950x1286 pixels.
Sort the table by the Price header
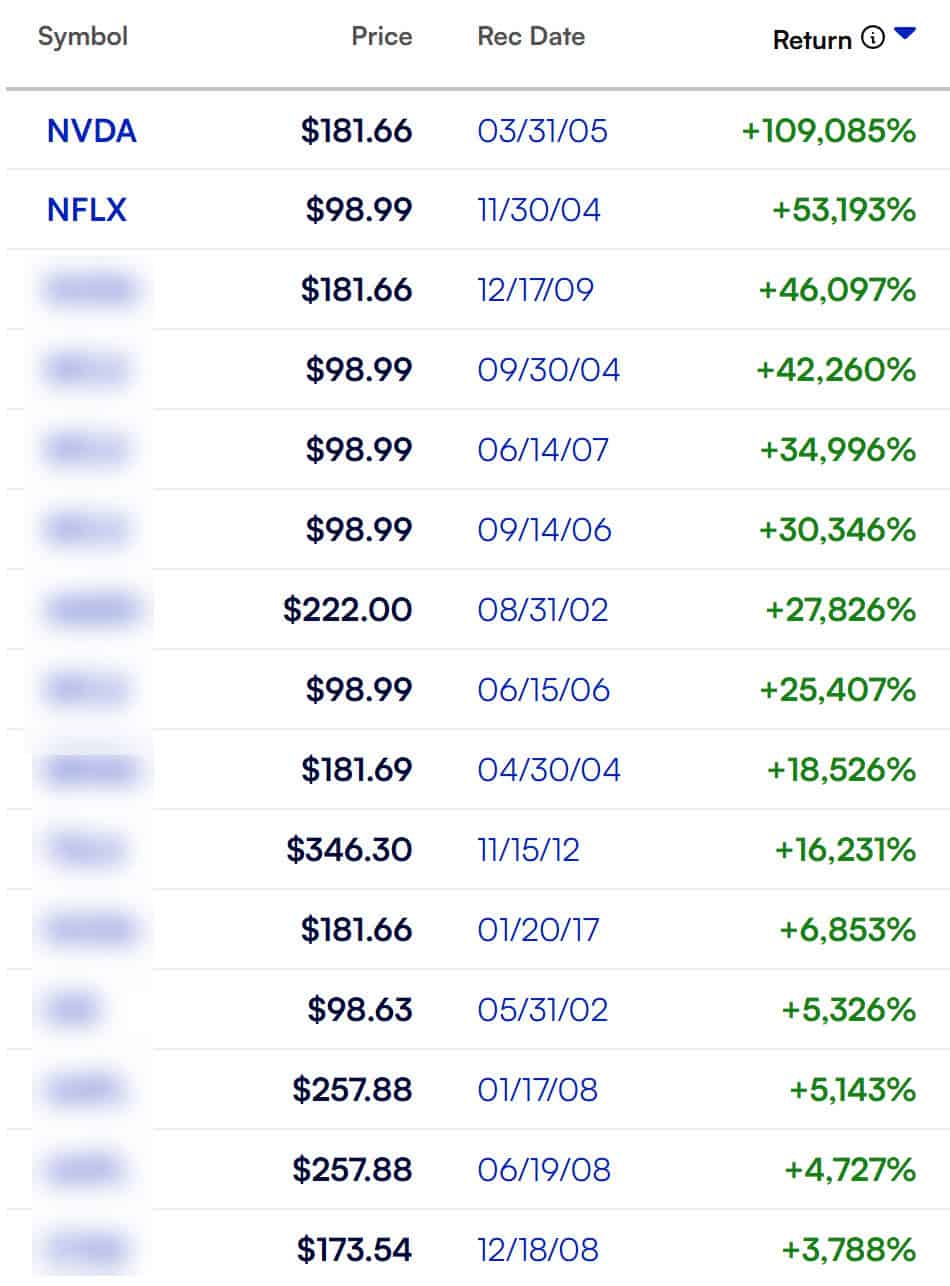coord(382,35)
